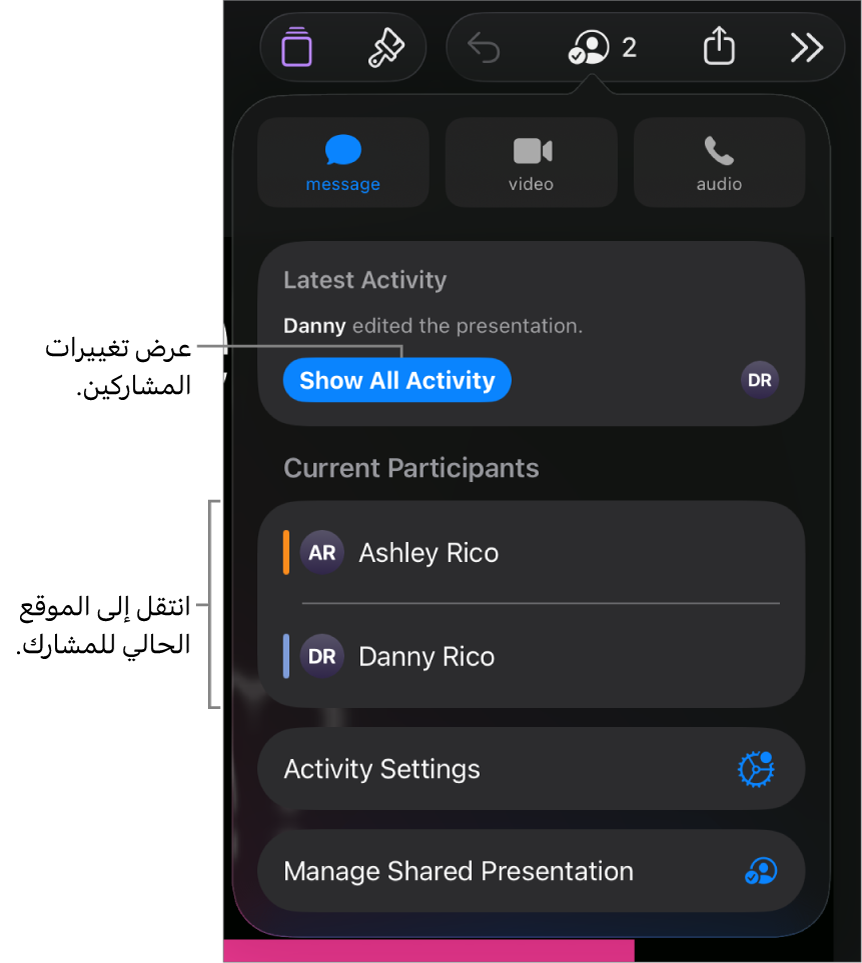Start a video call
862x963 pixels.
[x=531, y=163]
